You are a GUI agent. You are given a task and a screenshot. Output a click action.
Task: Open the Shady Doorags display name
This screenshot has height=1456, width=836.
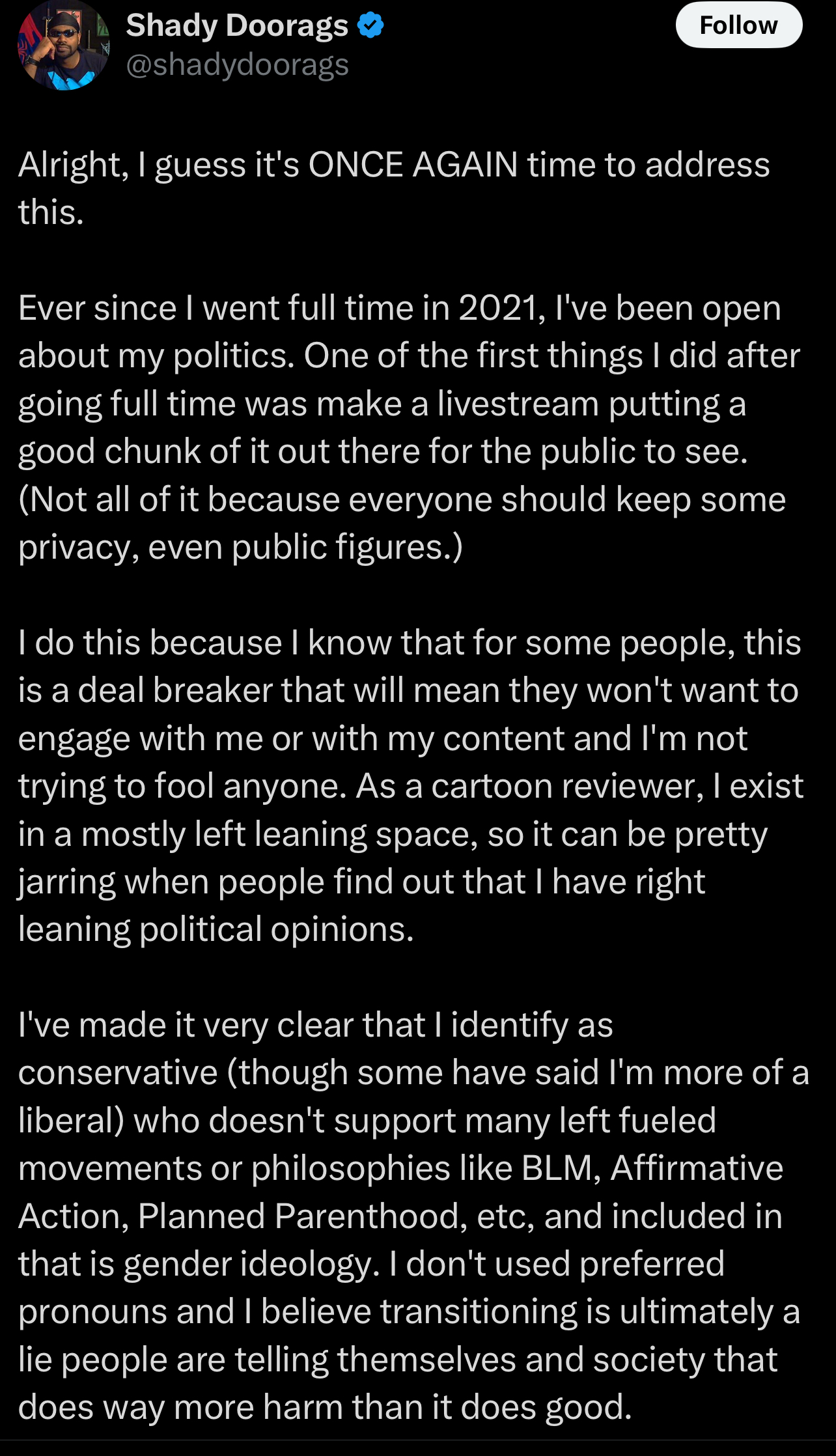[x=237, y=25]
